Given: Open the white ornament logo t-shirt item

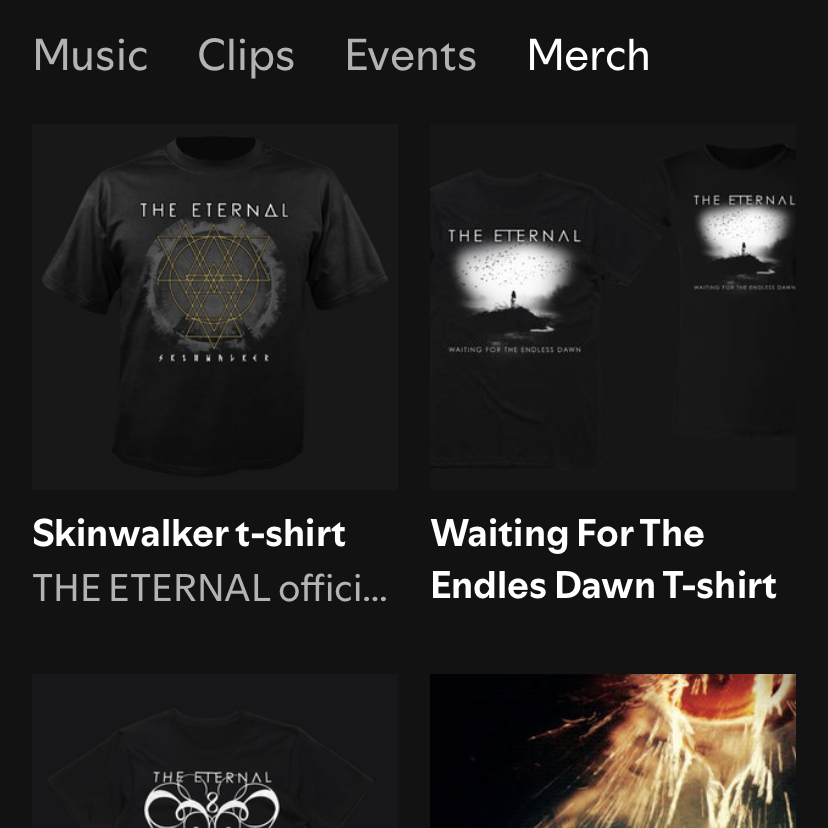Looking at the screenshot, I should coord(215,752).
